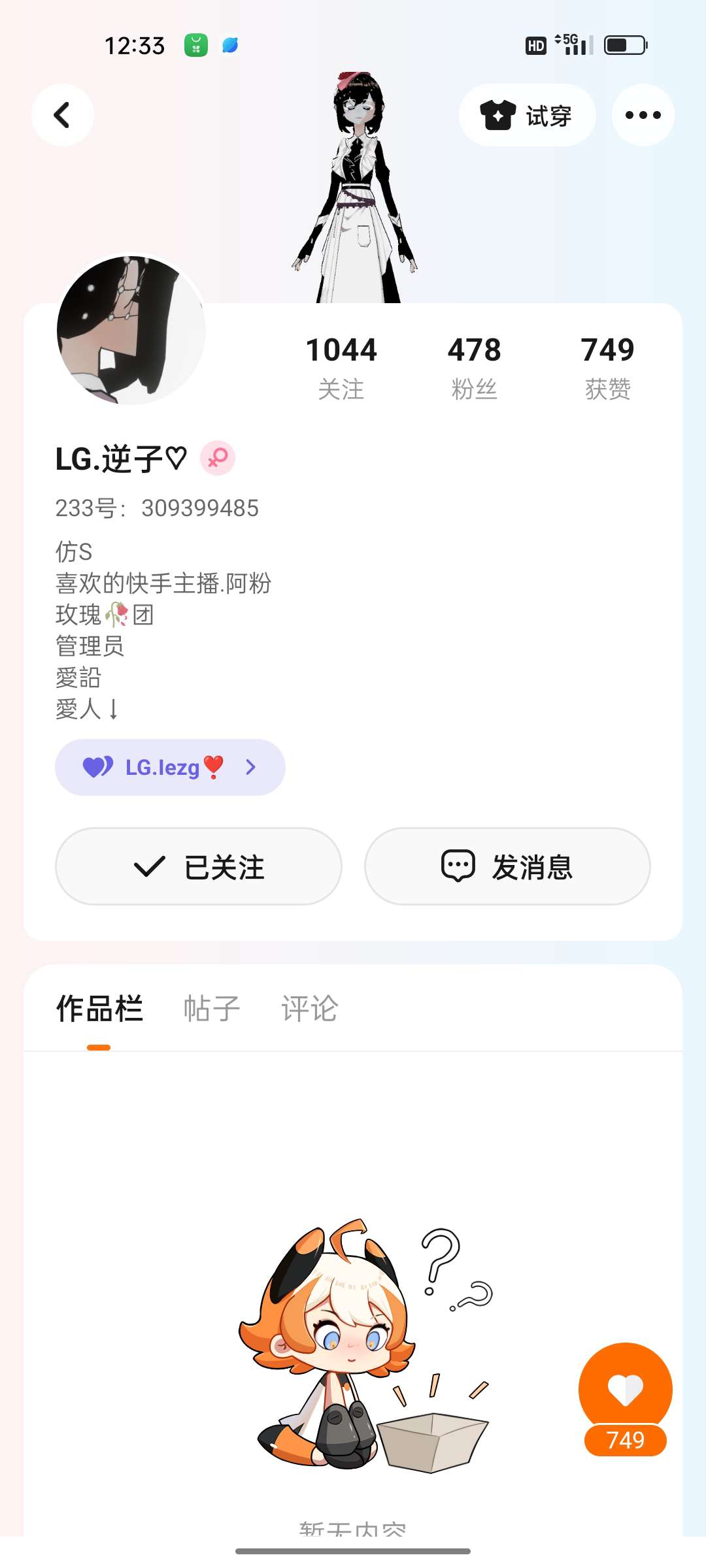Open the 1044 关注 following list

coord(341,367)
